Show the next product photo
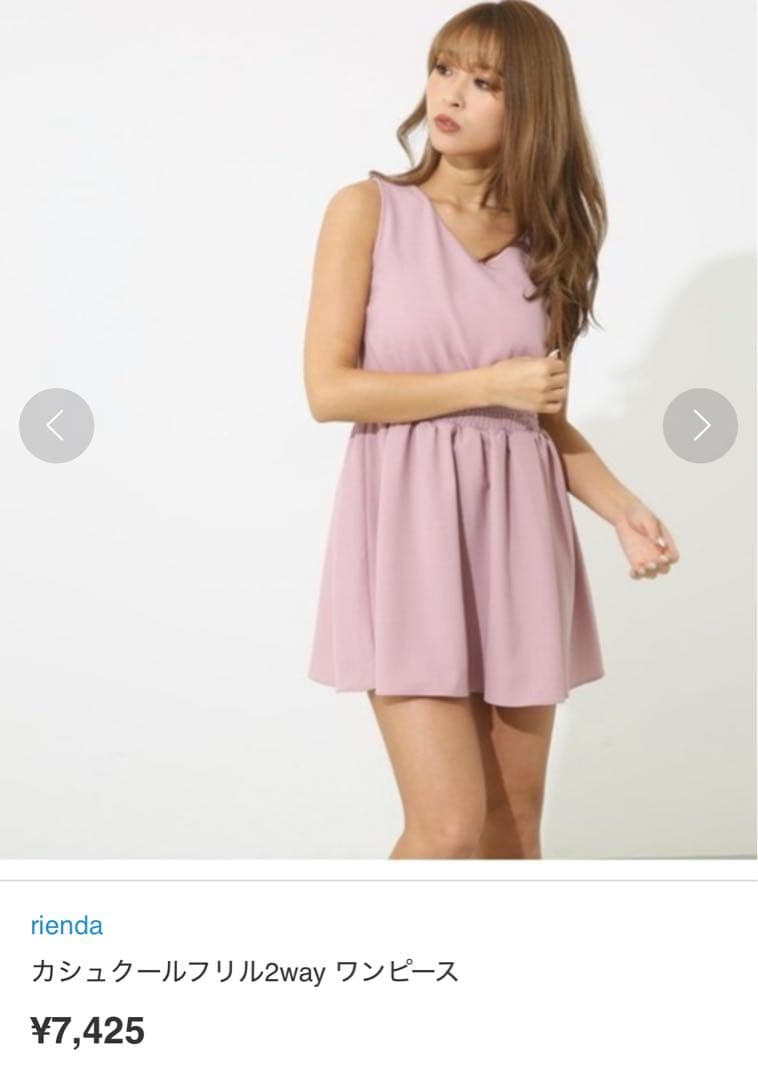 click(x=700, y=425)
